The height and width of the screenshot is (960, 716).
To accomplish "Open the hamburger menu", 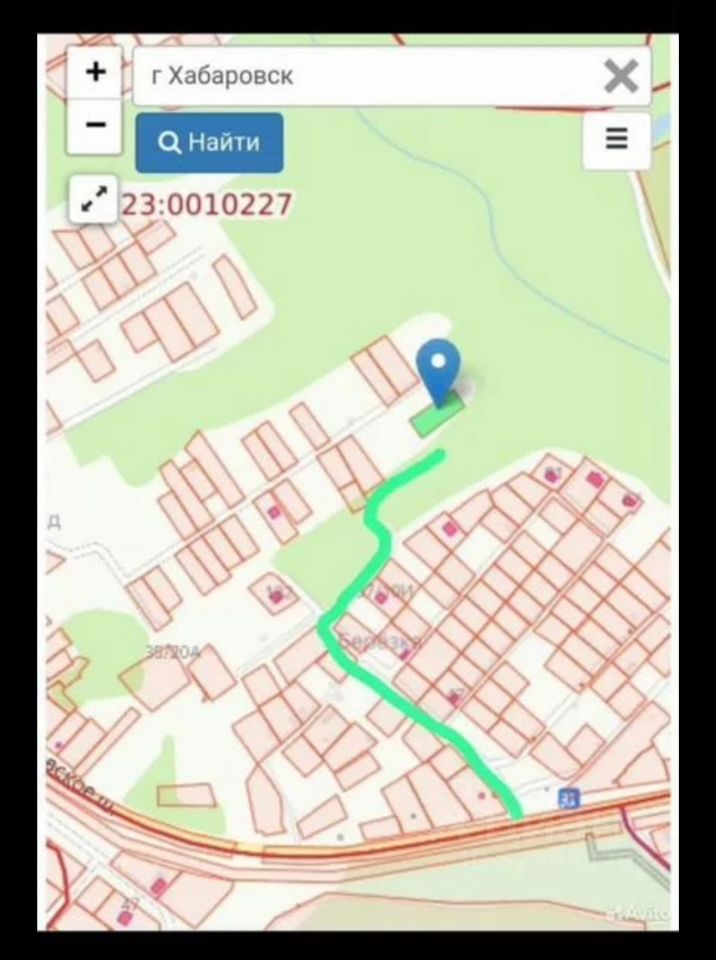I will click(x=616, y=139).
